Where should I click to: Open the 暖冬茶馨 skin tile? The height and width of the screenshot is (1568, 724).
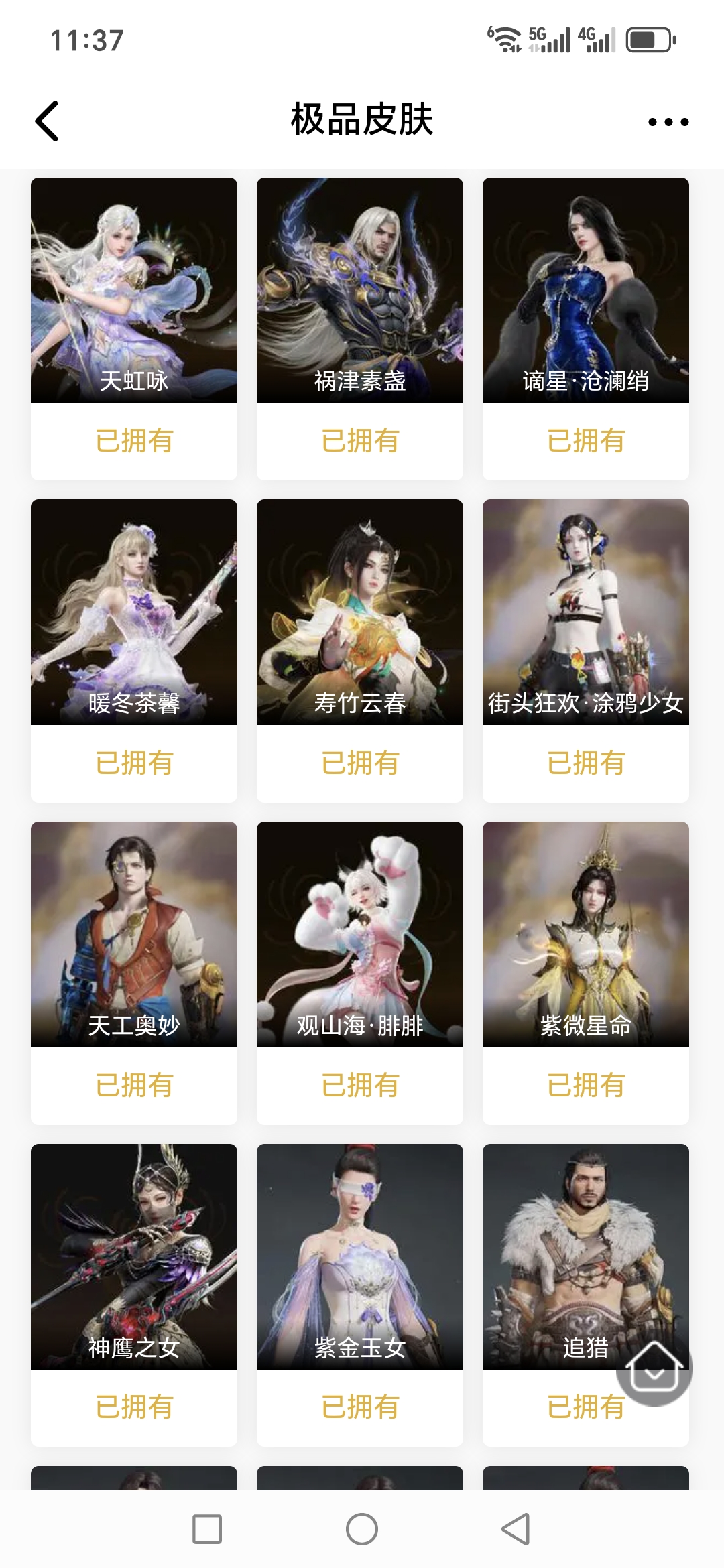tap(134, 612)
